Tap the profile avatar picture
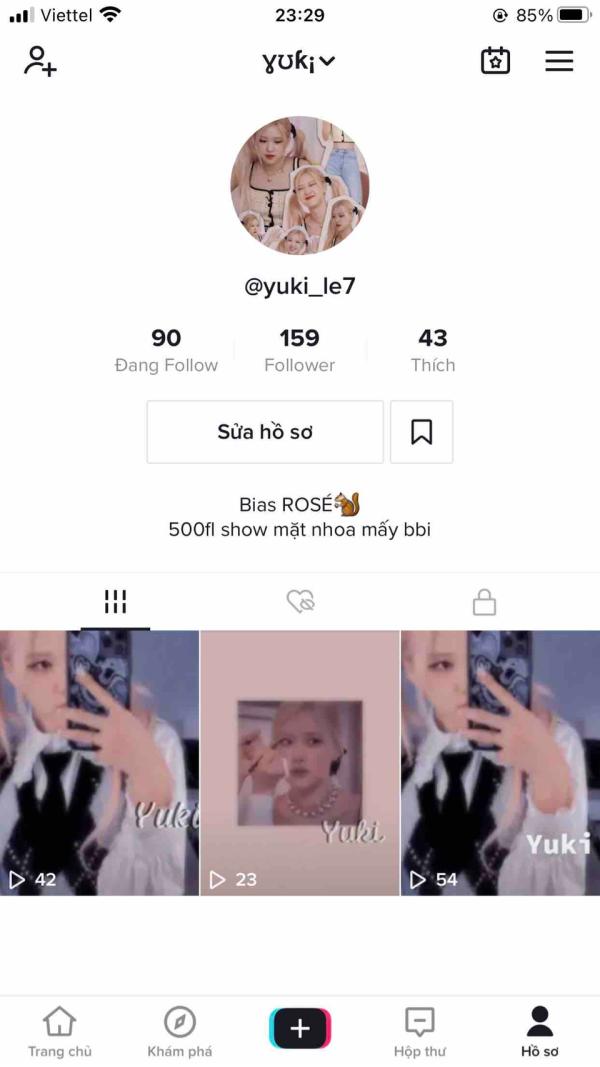This screenshot has width=600, height=1067. 300,186
